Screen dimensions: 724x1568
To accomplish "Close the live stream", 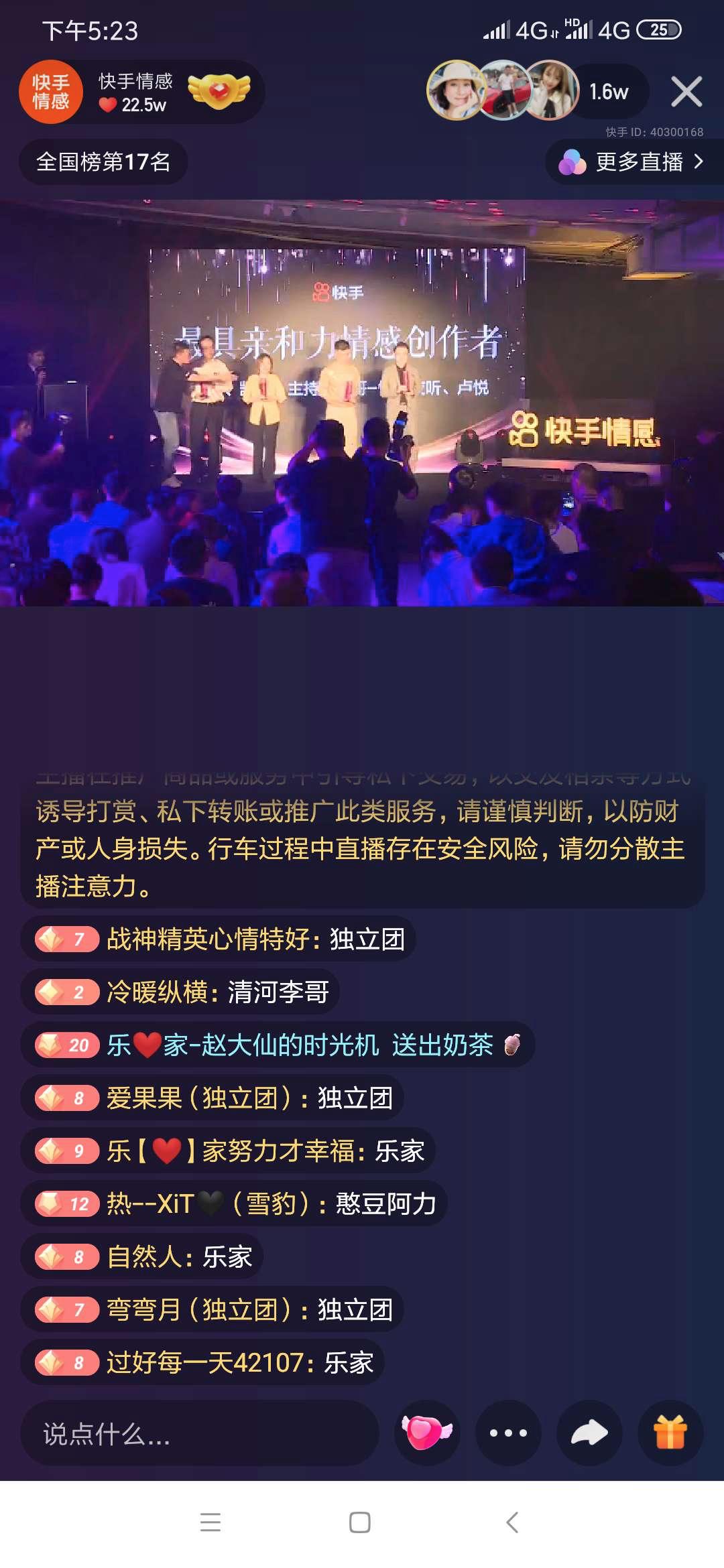I will [686, 92].
